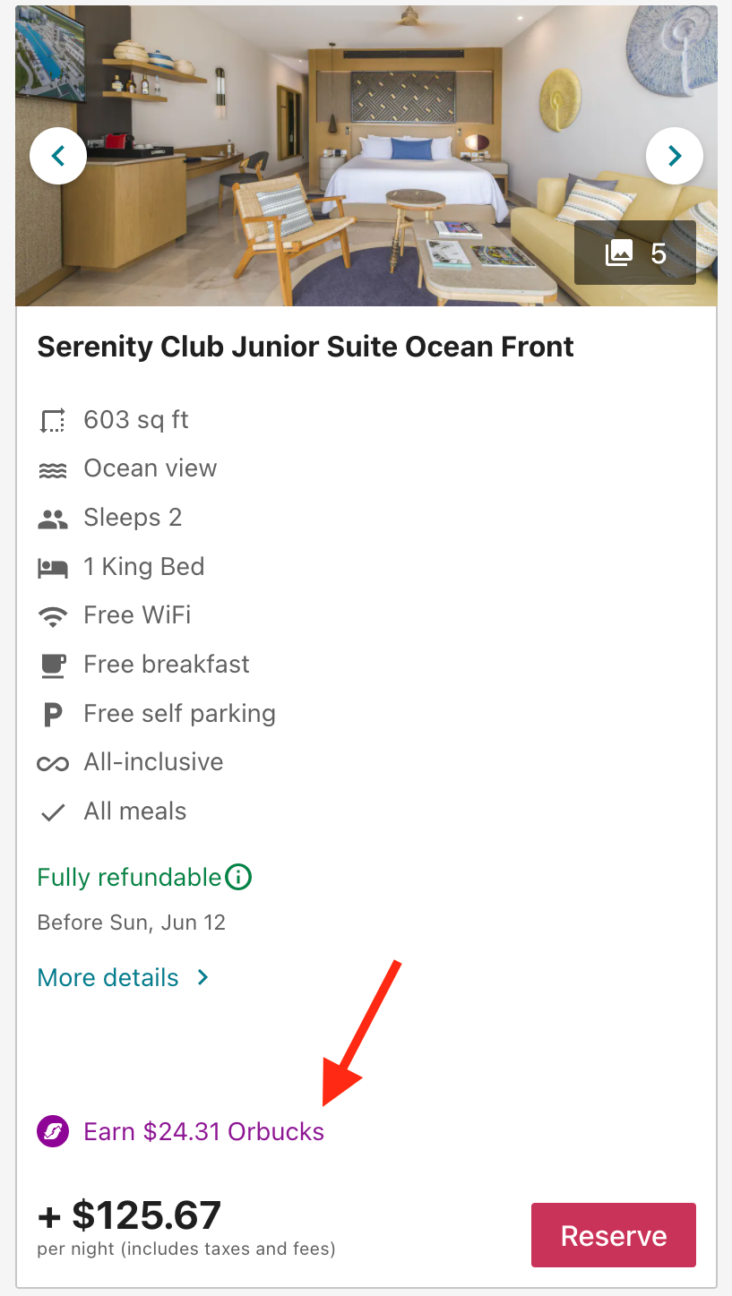
Task: Click the King Bed icon
Action: coord(52,566)
